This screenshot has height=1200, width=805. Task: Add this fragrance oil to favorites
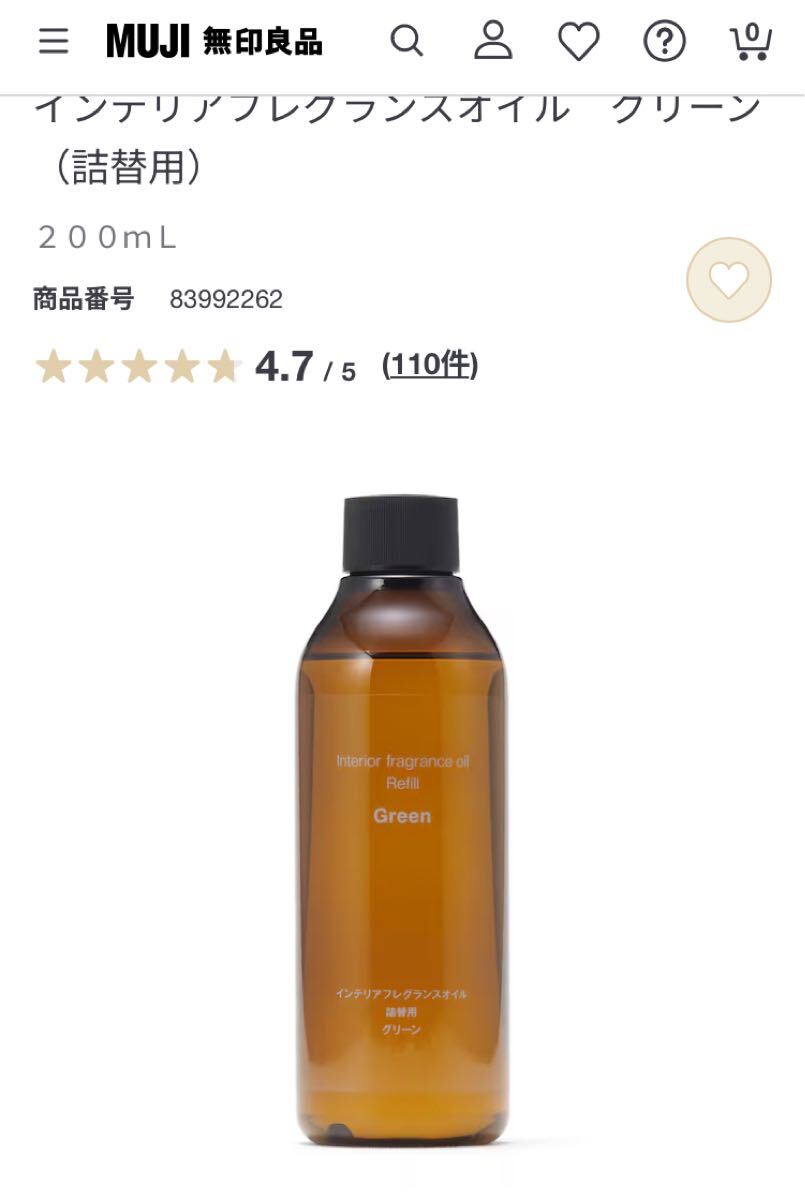coord(729,281)
